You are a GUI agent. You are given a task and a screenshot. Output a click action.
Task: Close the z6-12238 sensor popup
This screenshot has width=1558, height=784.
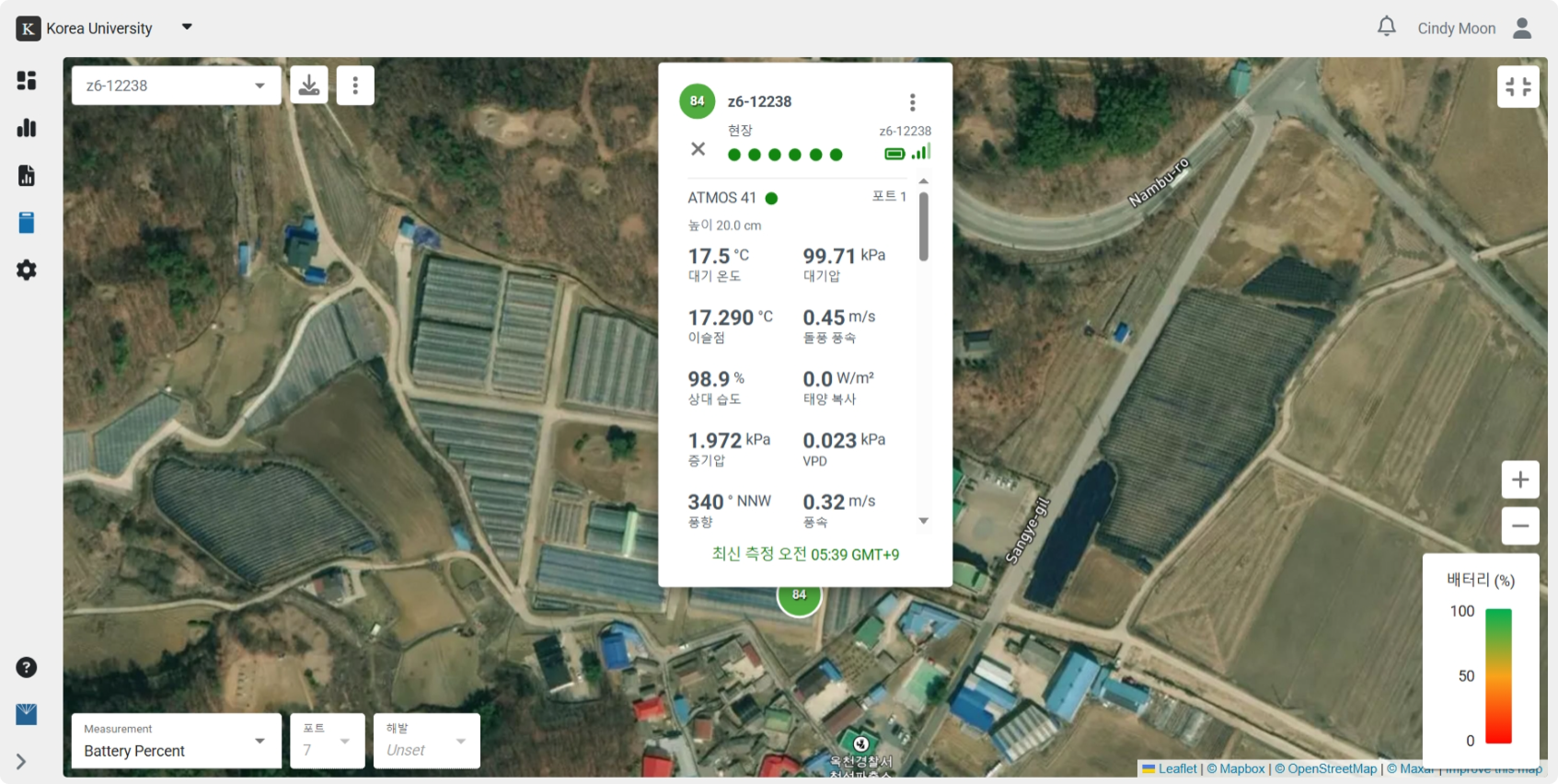(698, 149)
